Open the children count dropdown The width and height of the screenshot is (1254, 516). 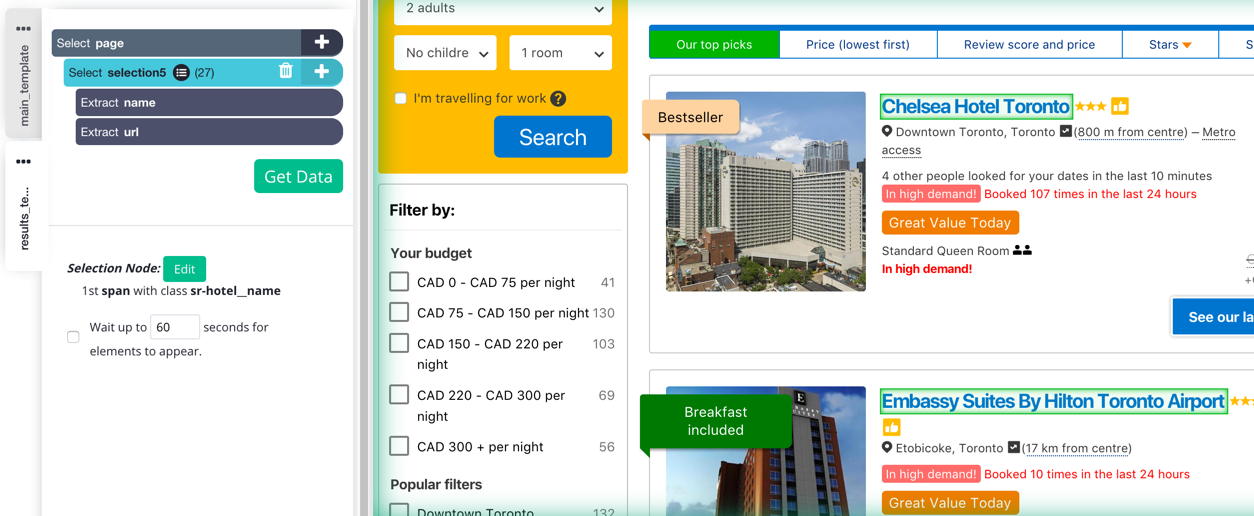pyautogui.click(x=445, y=53)
